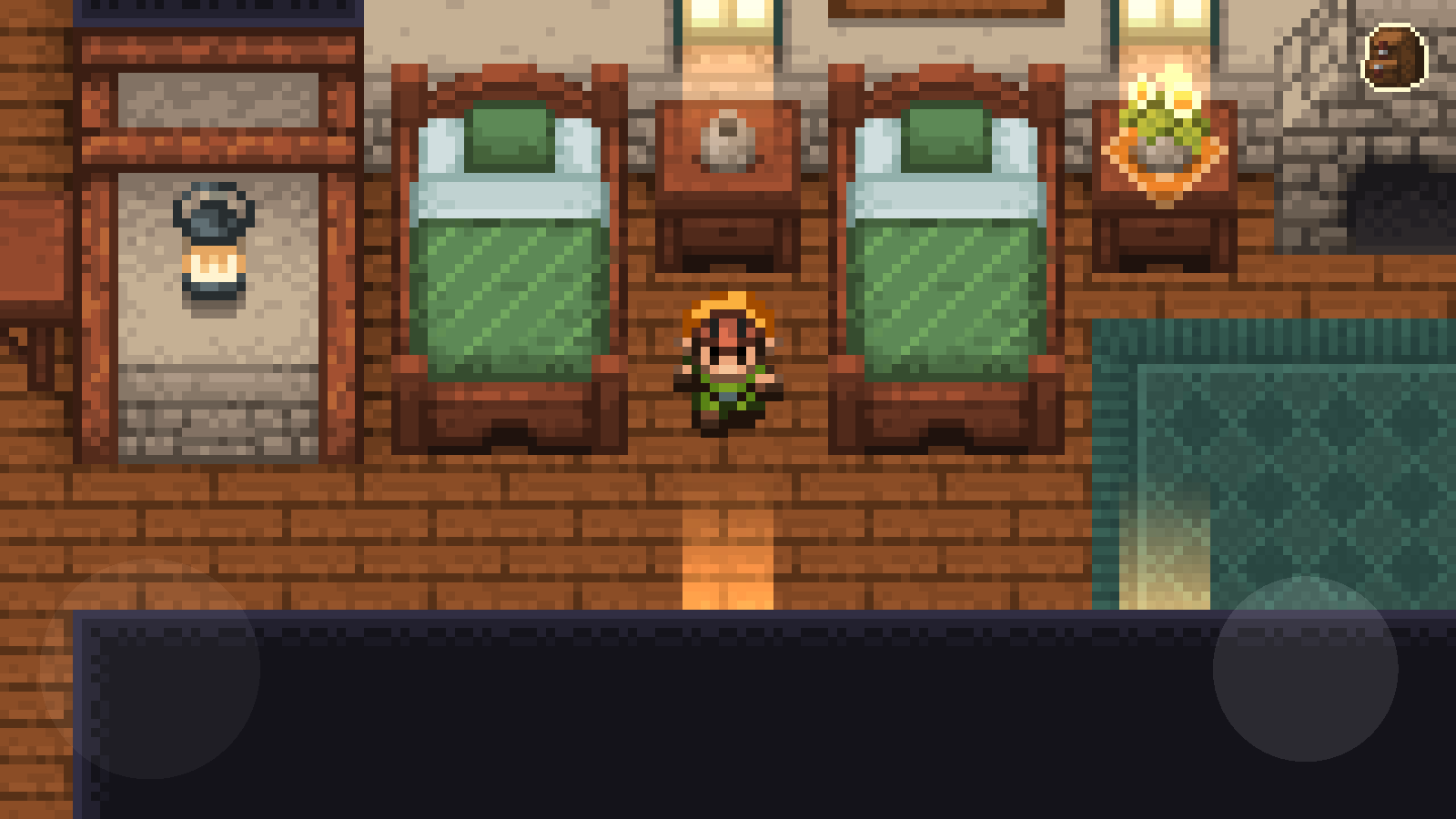Tap the character portrait icon
Image resolution: width=1456 pixels, height=819 pixels.
pos(1394,57)
